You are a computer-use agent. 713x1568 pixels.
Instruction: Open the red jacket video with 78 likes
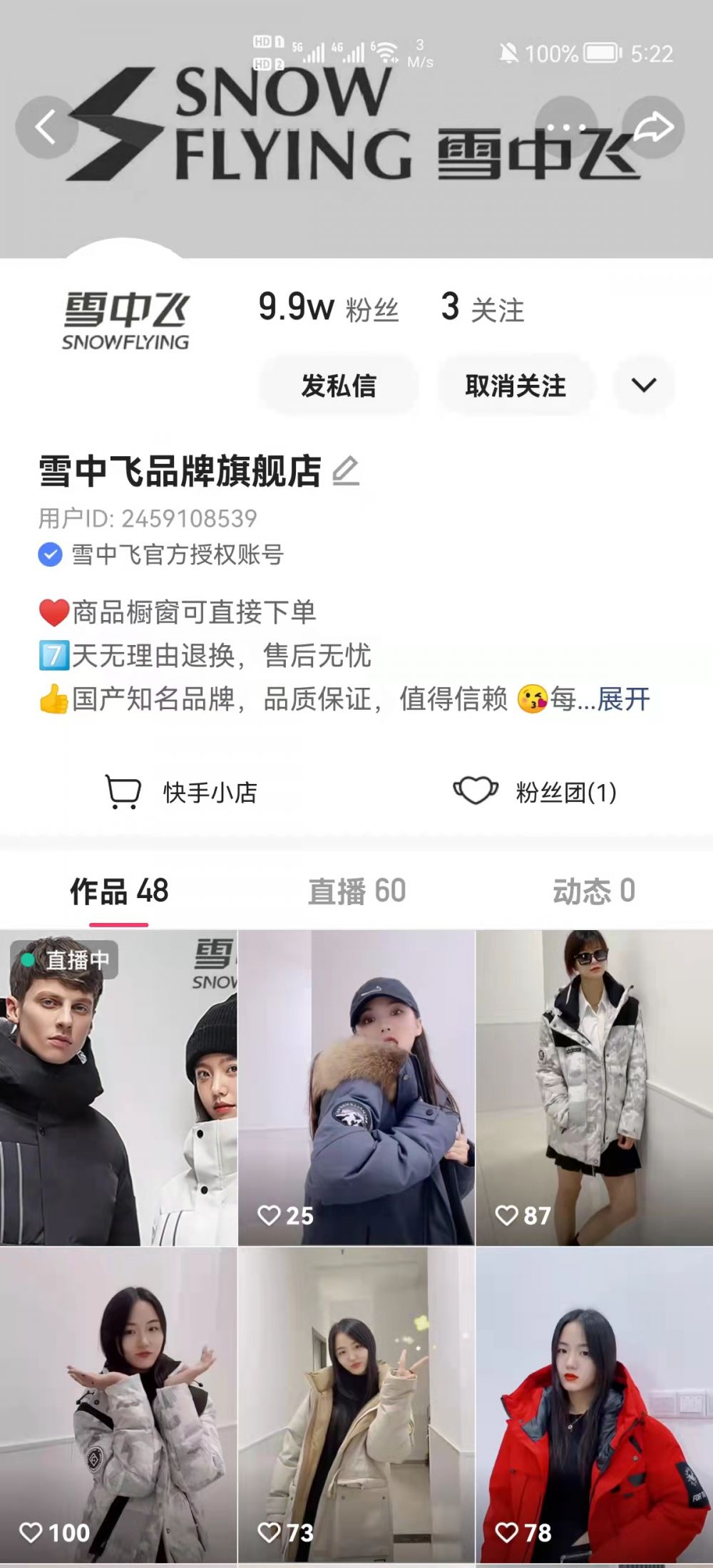(x=595, y=1405)
